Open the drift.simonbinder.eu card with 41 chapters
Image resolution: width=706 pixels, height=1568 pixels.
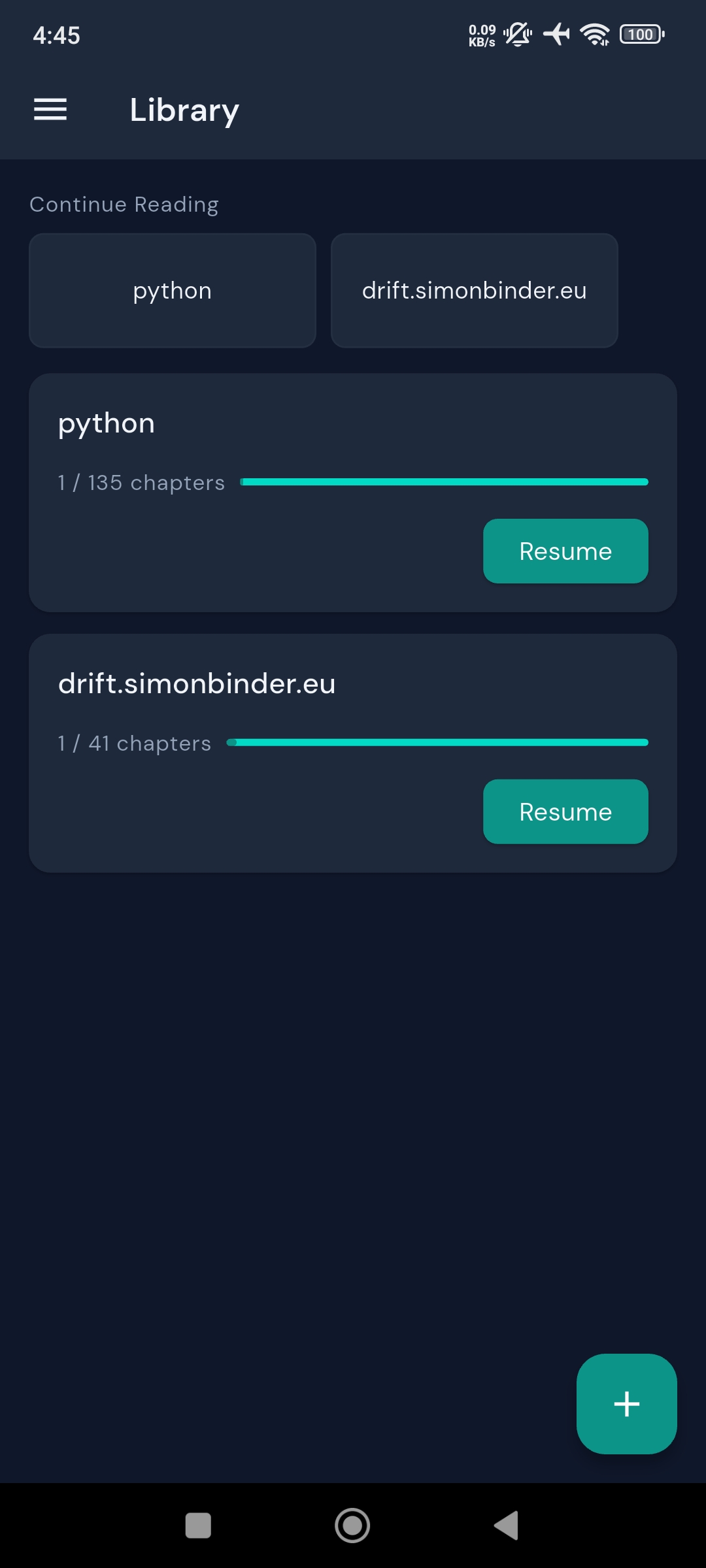353,753
